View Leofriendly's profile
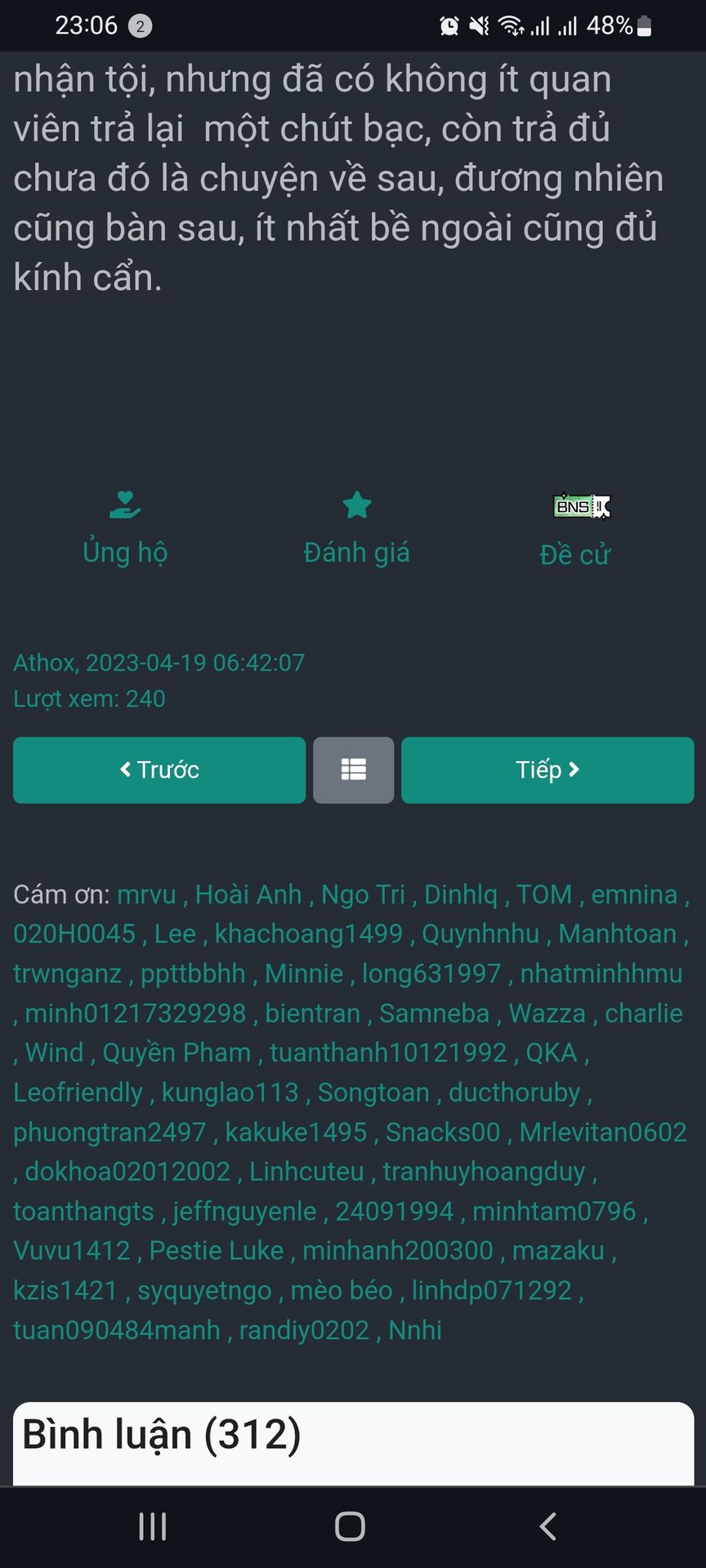This screenshot has width=706, height=1568. (x=78, y=1092)
